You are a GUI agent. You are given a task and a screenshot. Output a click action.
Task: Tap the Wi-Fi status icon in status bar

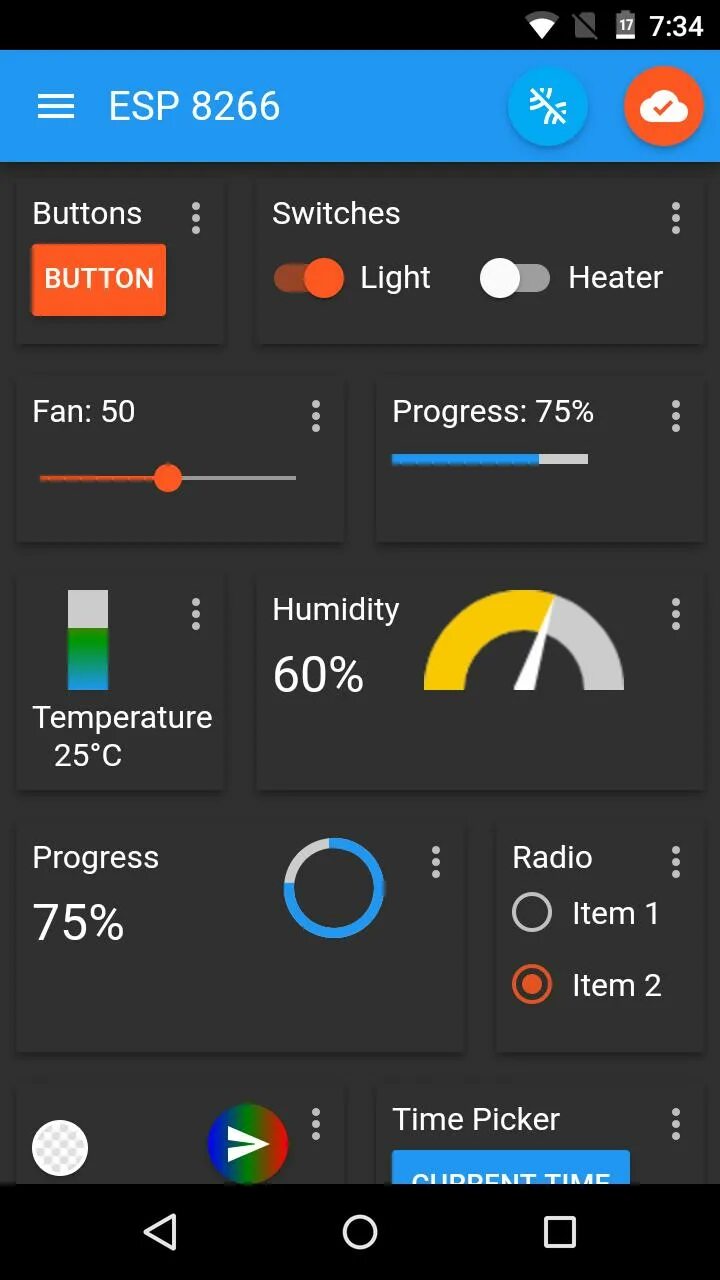coord(541,25)
